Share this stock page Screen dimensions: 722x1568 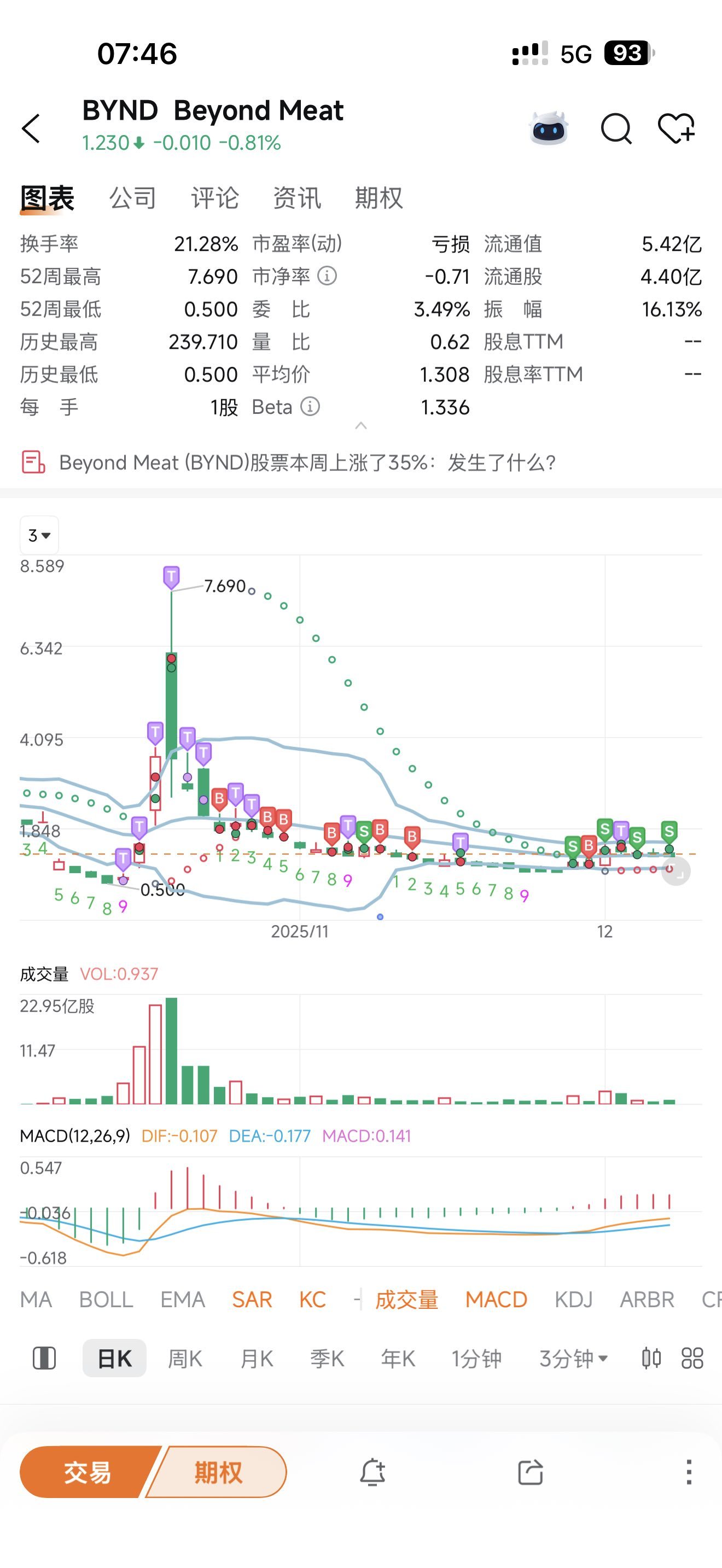pyautogui.click(x=530, y=1472)
